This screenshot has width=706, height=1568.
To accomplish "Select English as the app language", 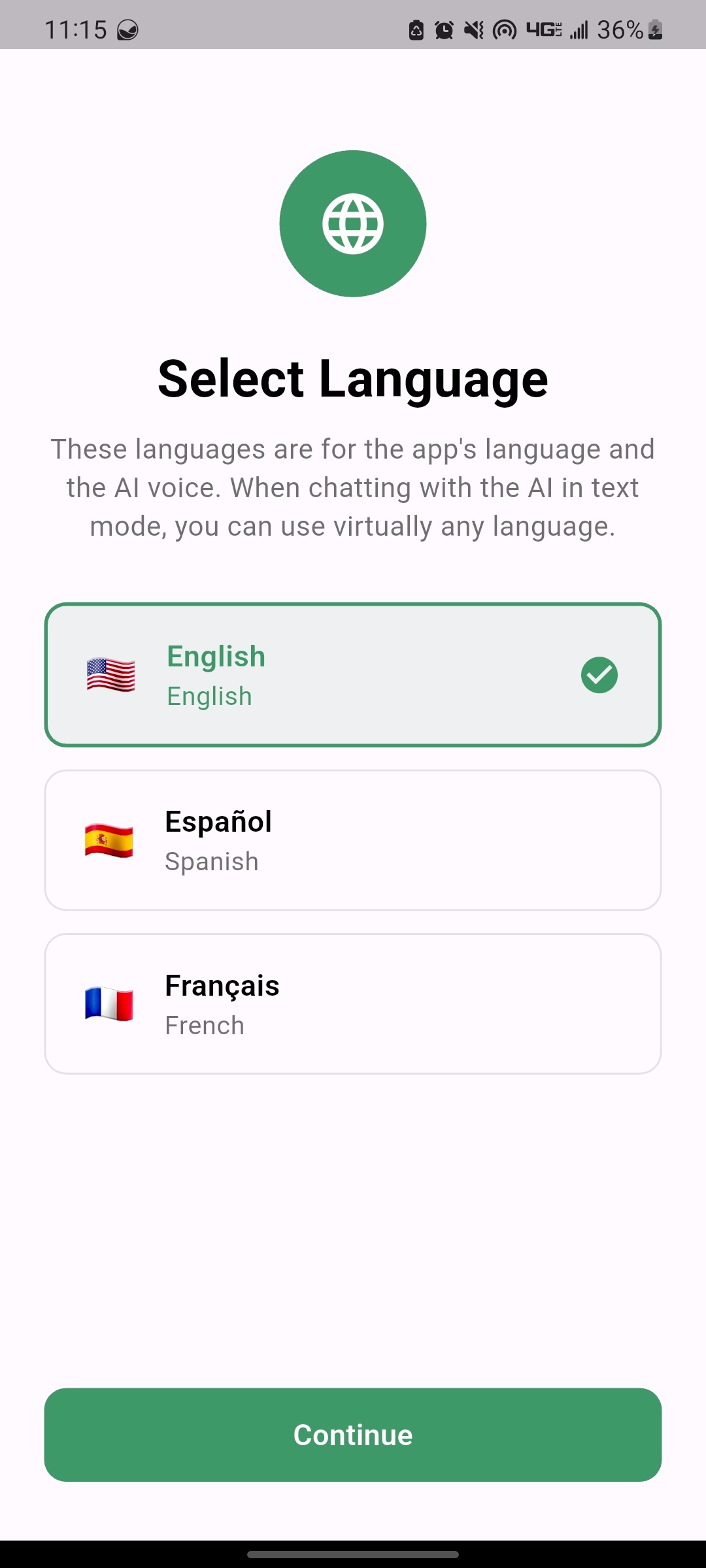I will 353,675.
